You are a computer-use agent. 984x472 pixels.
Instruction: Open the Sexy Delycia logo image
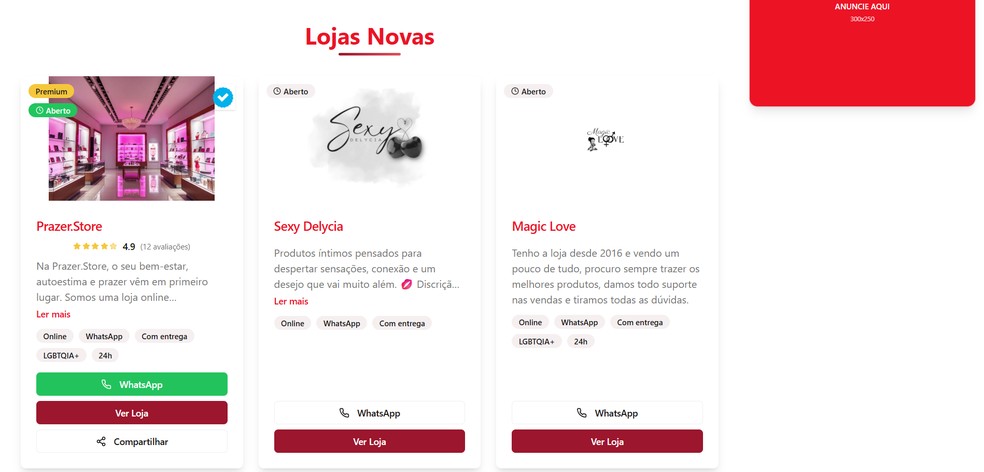coord(369,138)
